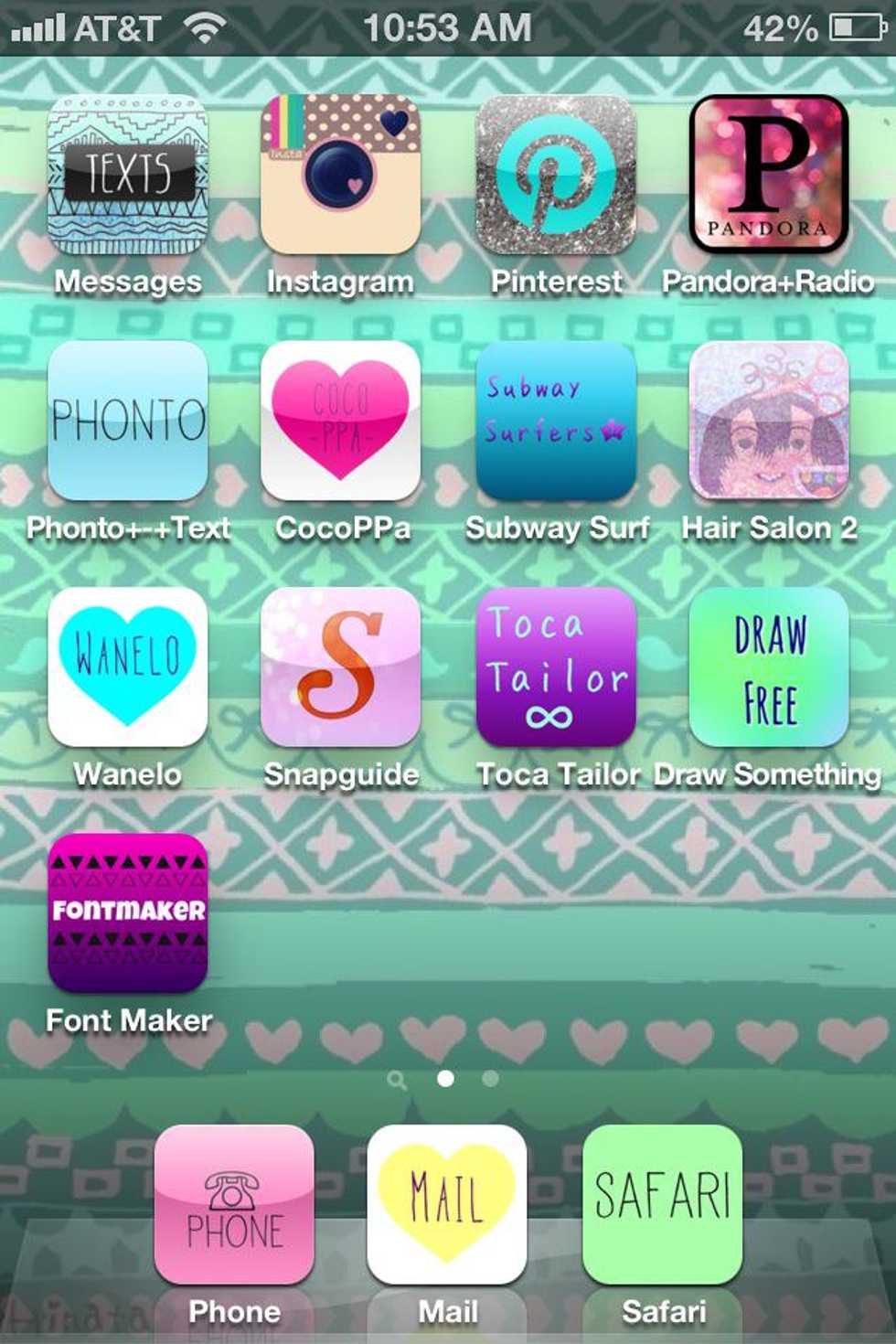Start Pandora Radio
Screen dimensions: 896x1344
tap(768, 176)
